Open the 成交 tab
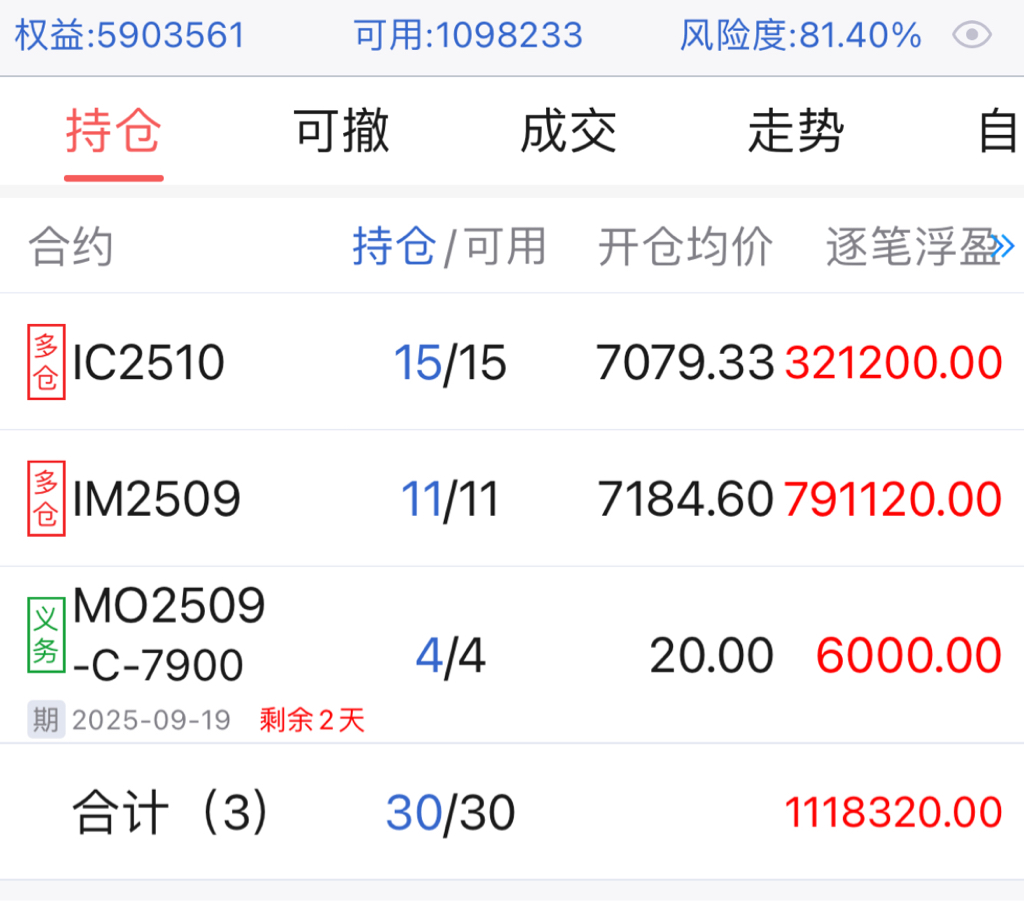 pos(568,133)
